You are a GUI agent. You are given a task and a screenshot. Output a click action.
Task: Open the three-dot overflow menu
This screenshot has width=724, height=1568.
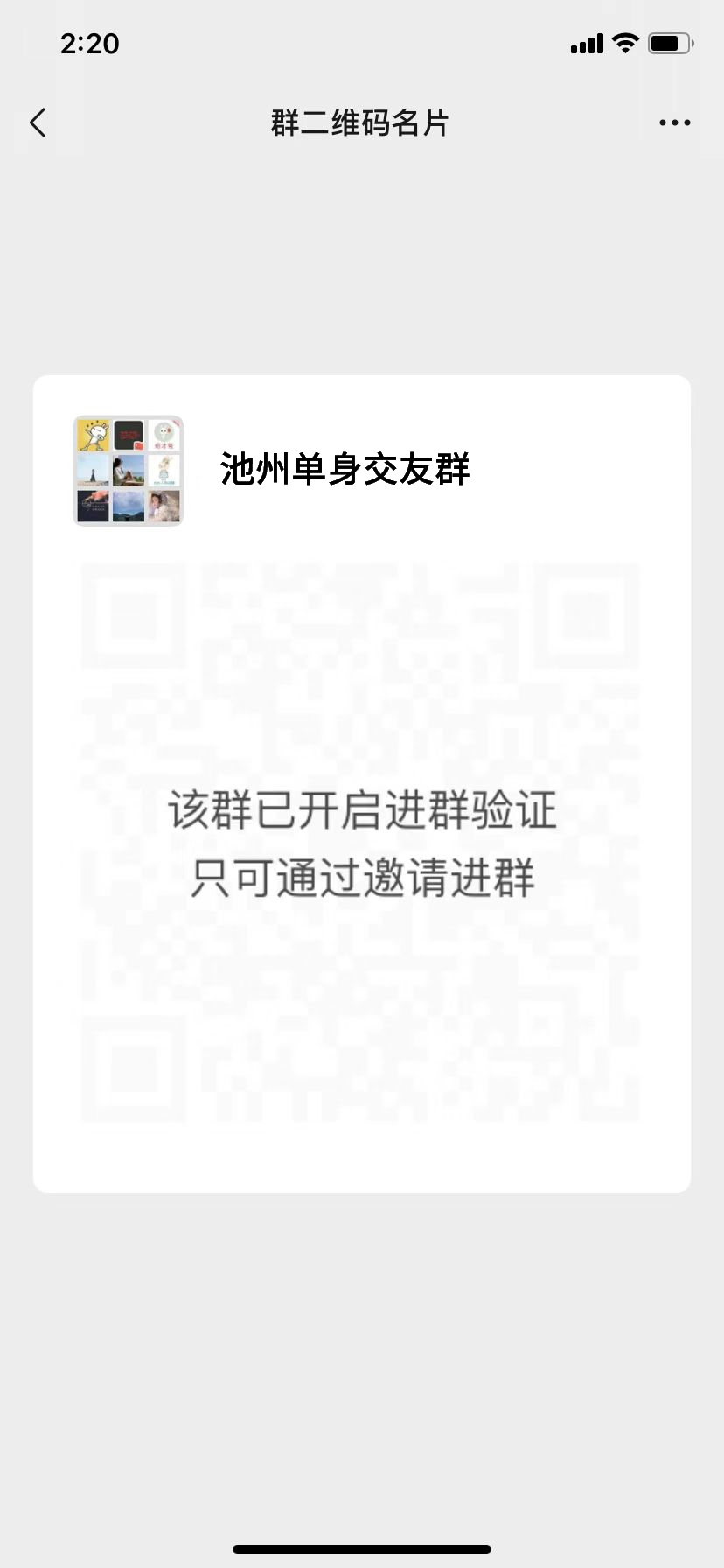tap(674, 123)
